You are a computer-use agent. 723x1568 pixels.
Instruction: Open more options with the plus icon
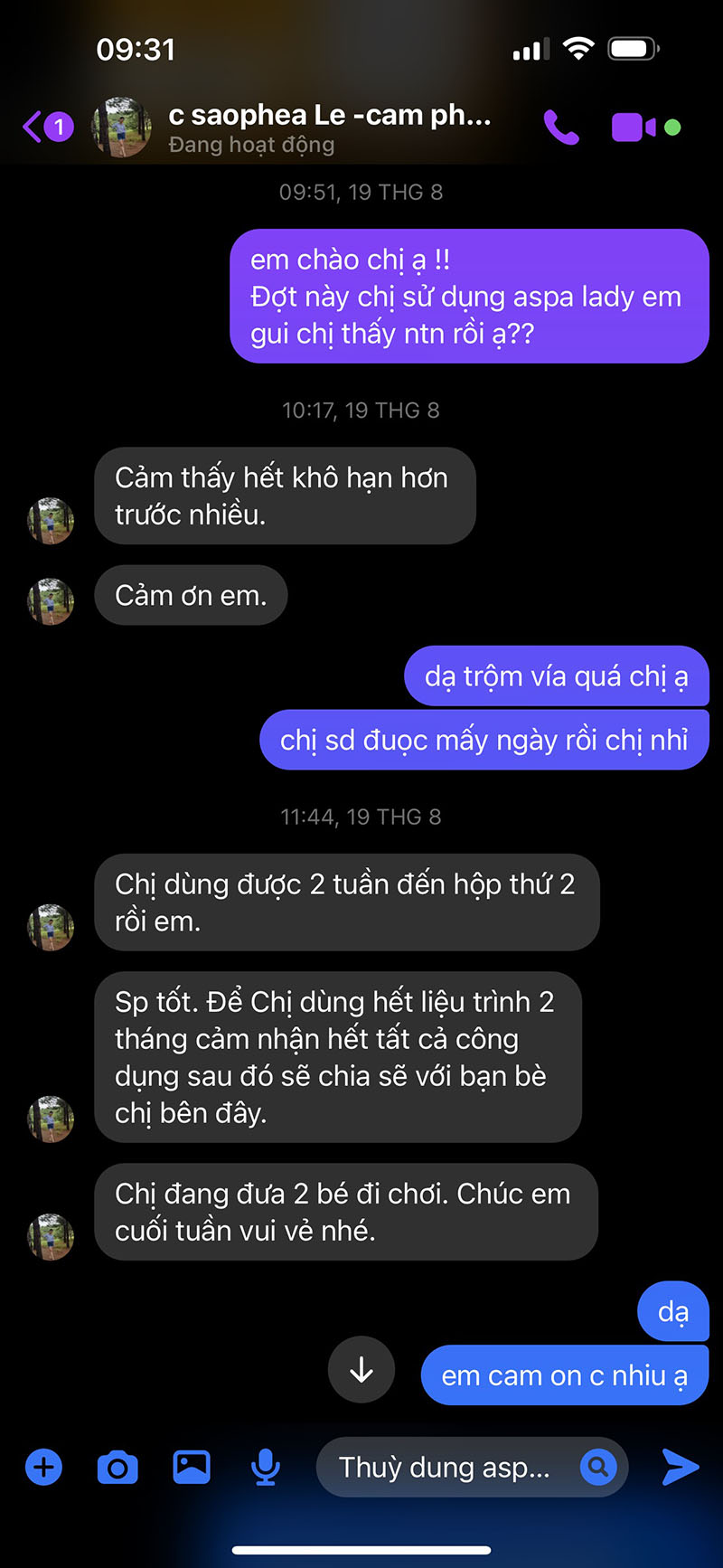click(x=43, y=1467)
